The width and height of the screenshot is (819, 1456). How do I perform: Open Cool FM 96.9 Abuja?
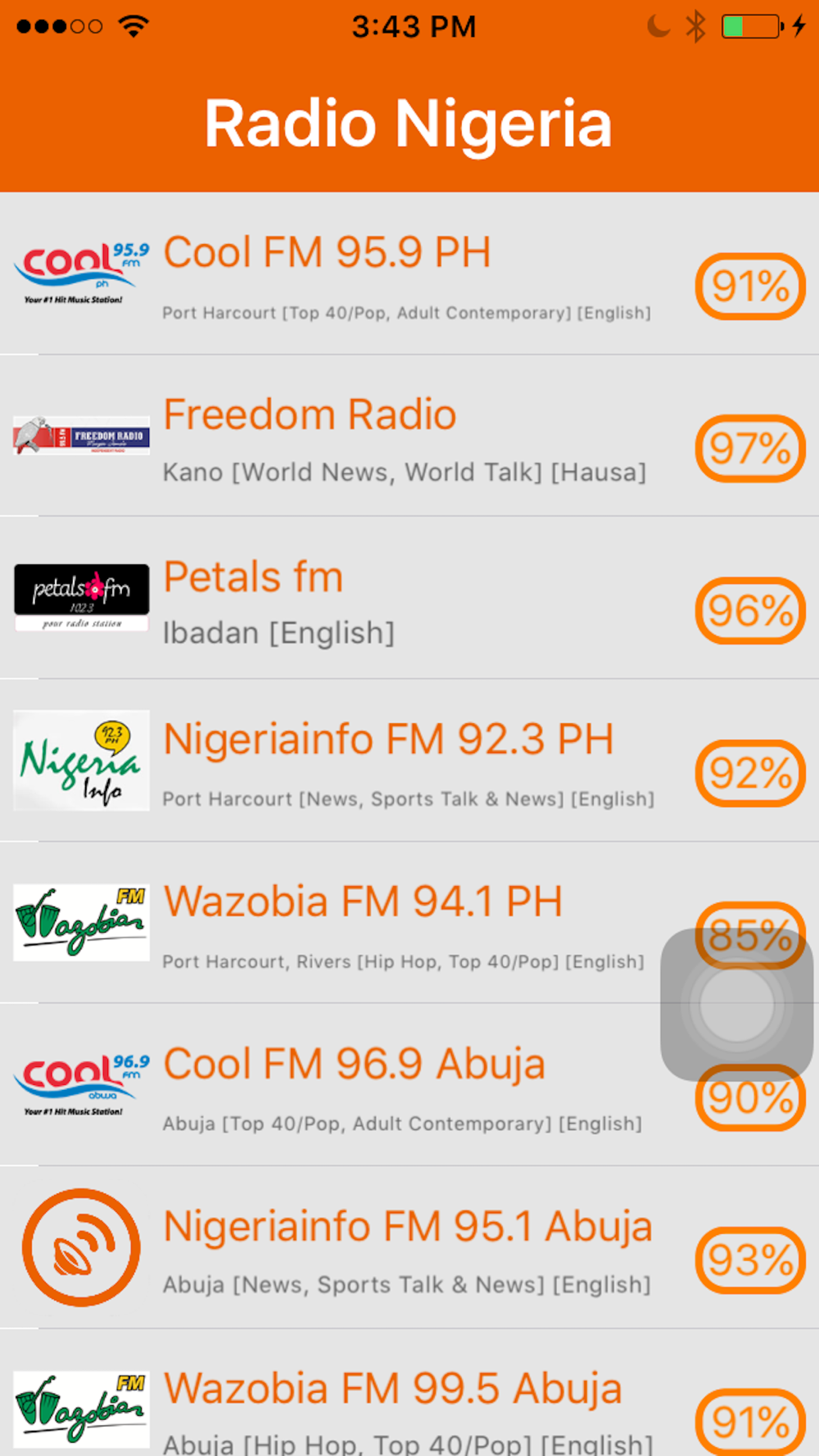pyautogui.click(x=409, y=1085)
